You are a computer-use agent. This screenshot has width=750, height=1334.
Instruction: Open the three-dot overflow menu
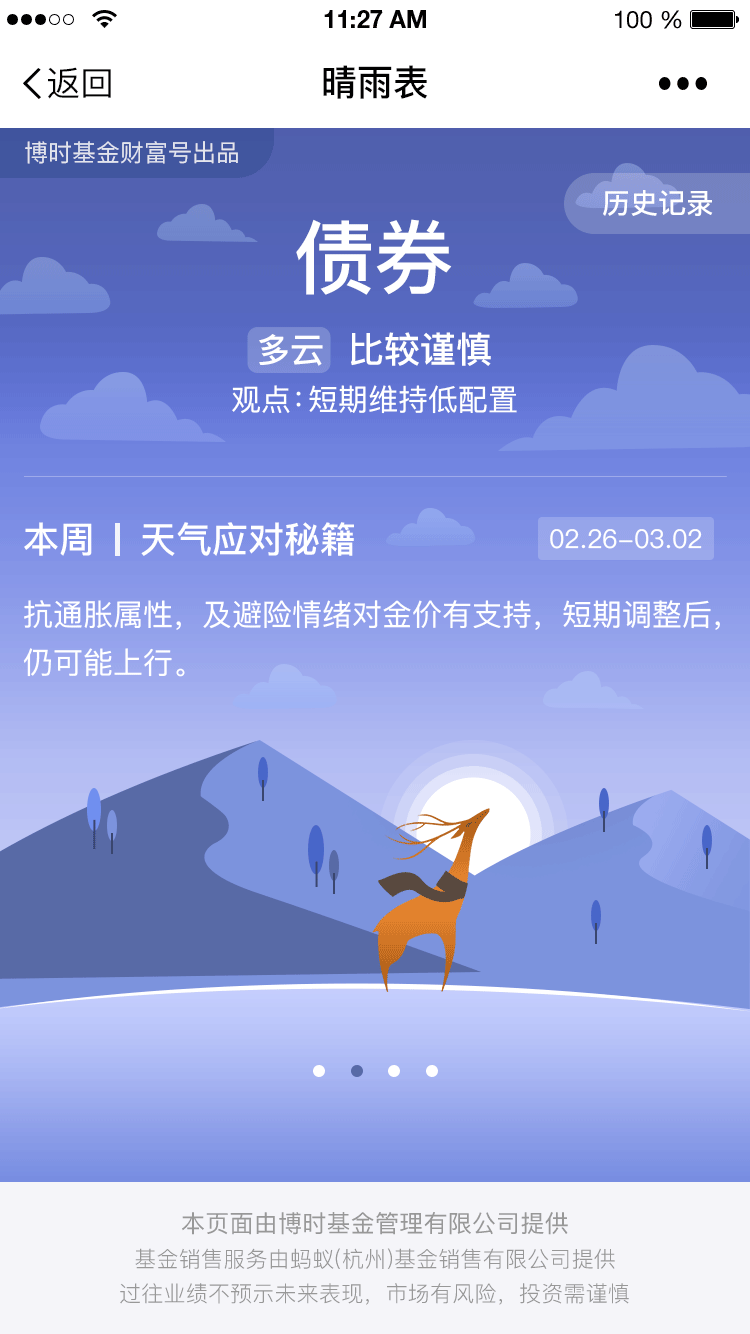pos(683,84)
